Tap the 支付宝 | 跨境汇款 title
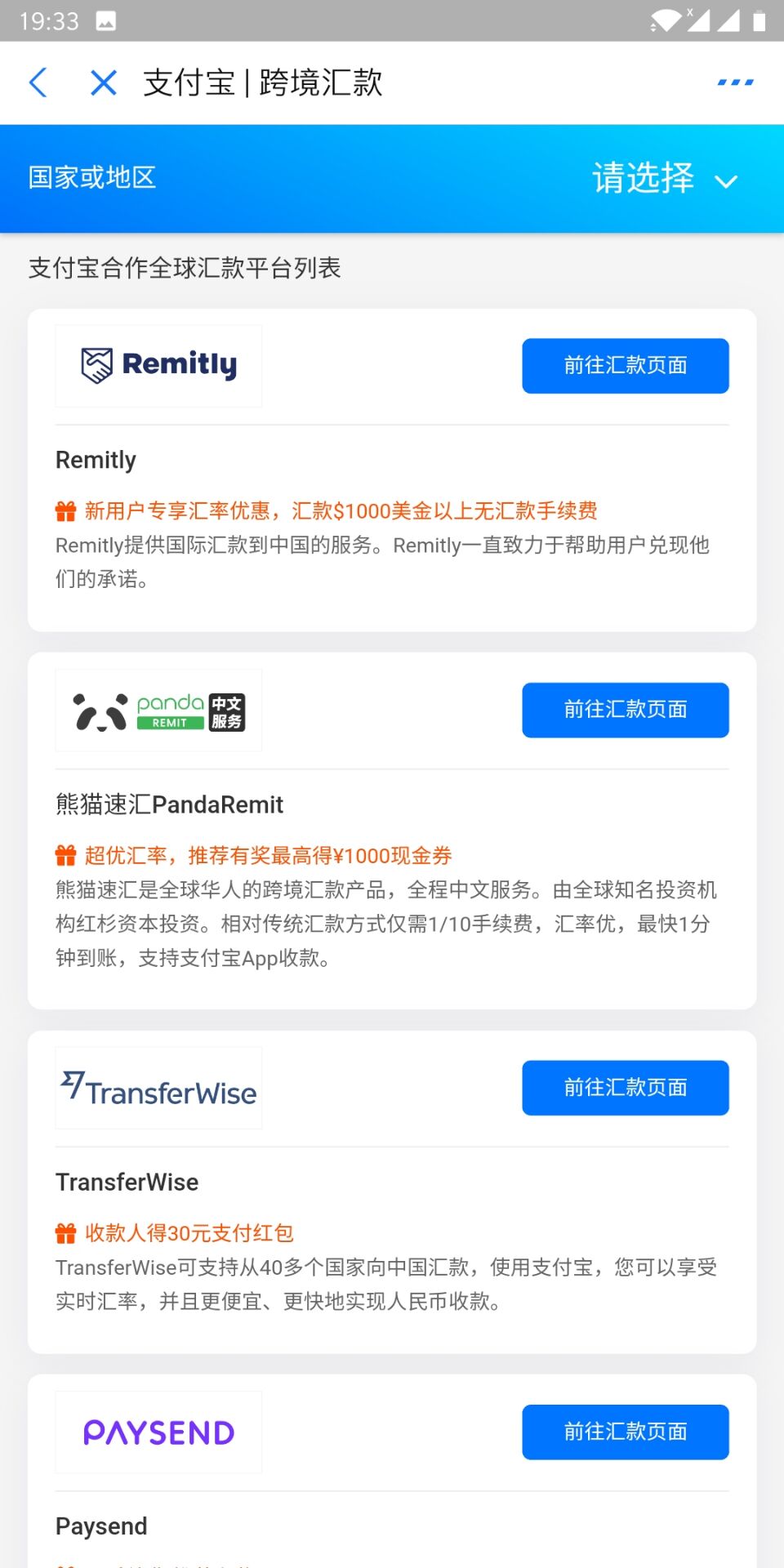The height and width of the screenshot is (1568, 784). point(263,82)
